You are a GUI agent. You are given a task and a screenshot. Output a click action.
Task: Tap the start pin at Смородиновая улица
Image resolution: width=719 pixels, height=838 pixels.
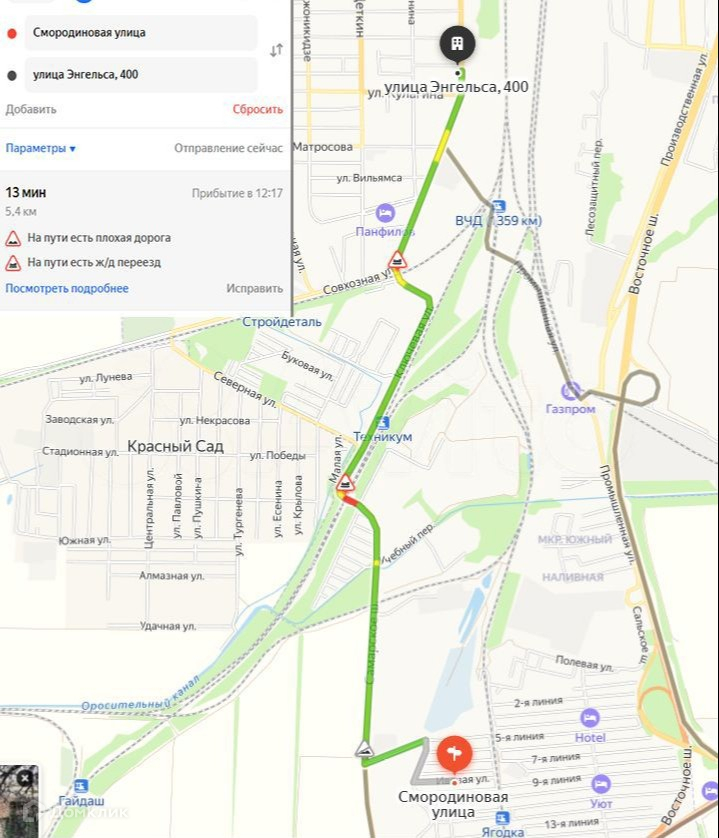pos(454,752)
